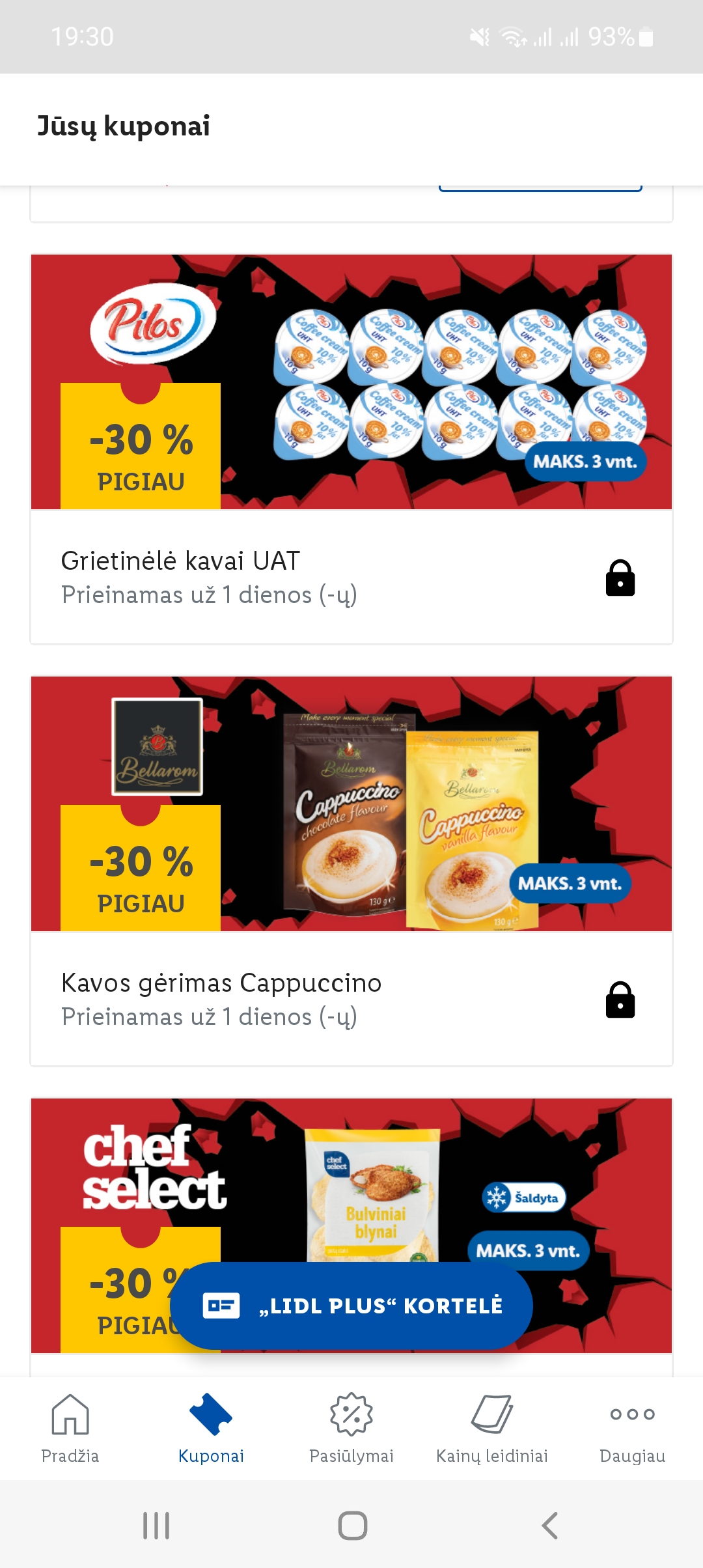Show the „LIDL PLUS“ kortelė

tap(351, 1306)
